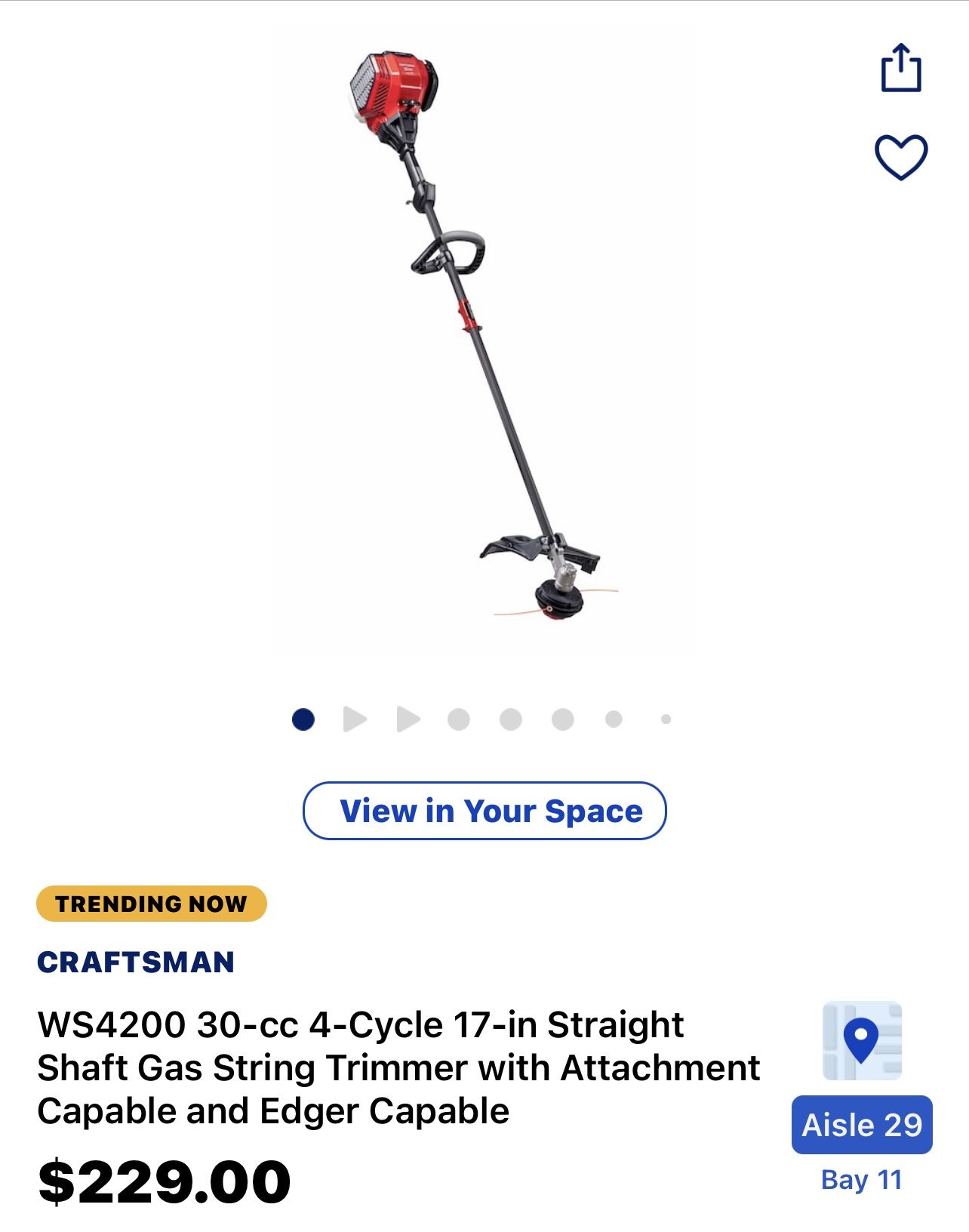Open the store map for Aisle 29
Screen dimensions: 969x1232
(862, 1041)
